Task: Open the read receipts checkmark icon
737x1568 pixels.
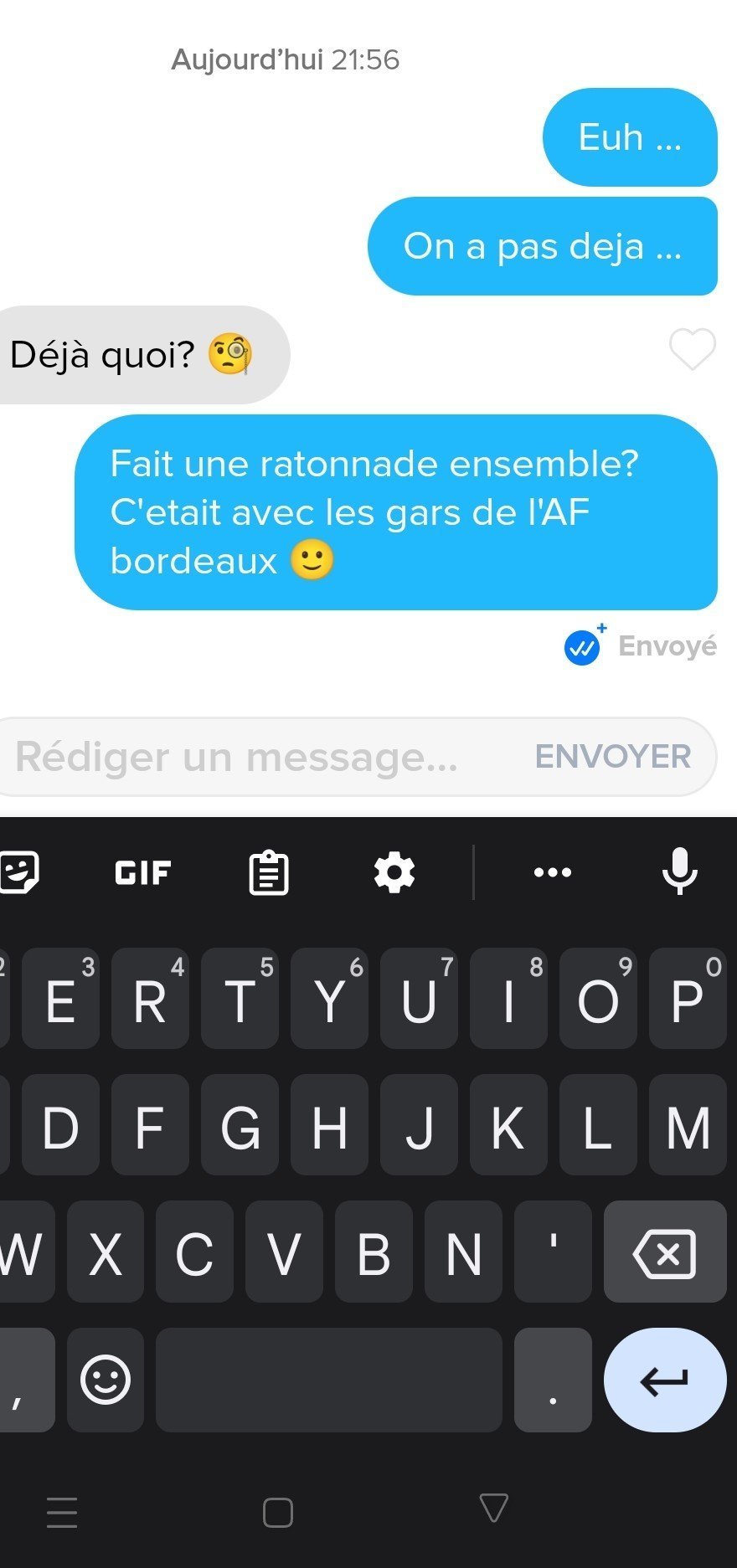Action: [x=583, y=646]
